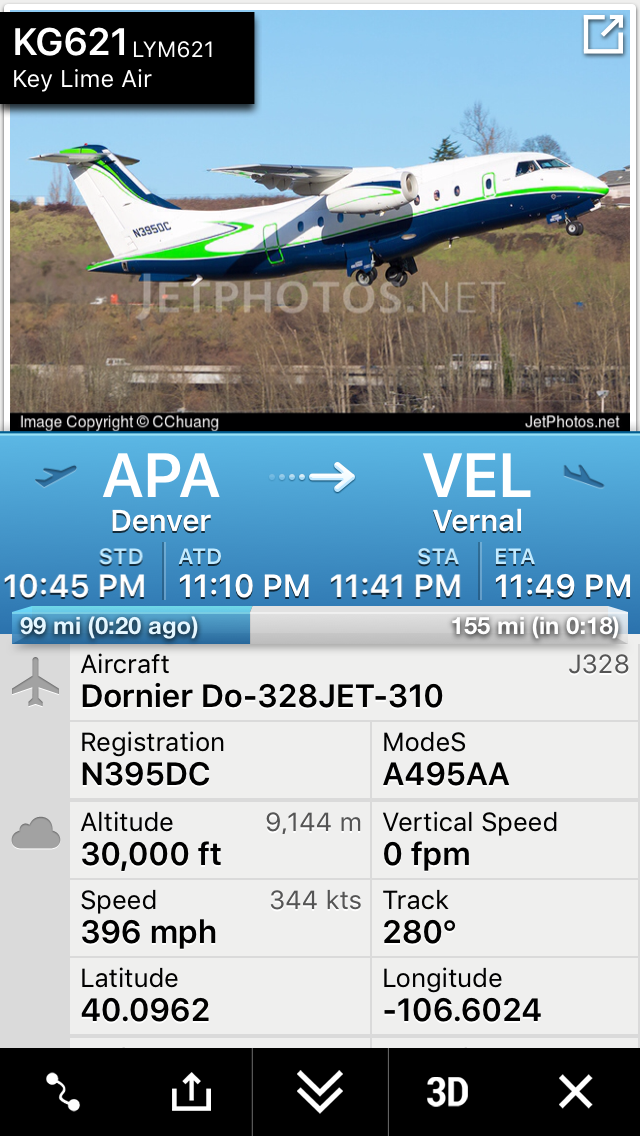
Task: Open the aircraft photo in external view
Action: tap(603, 35)
